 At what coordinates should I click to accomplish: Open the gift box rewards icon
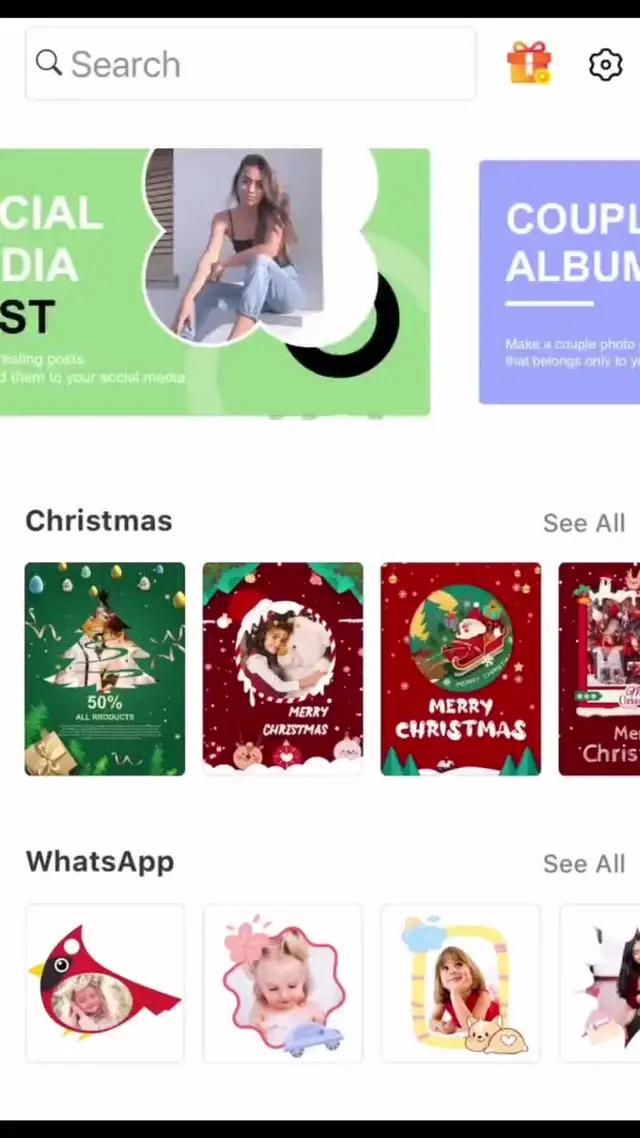click(x=529, y=64)
